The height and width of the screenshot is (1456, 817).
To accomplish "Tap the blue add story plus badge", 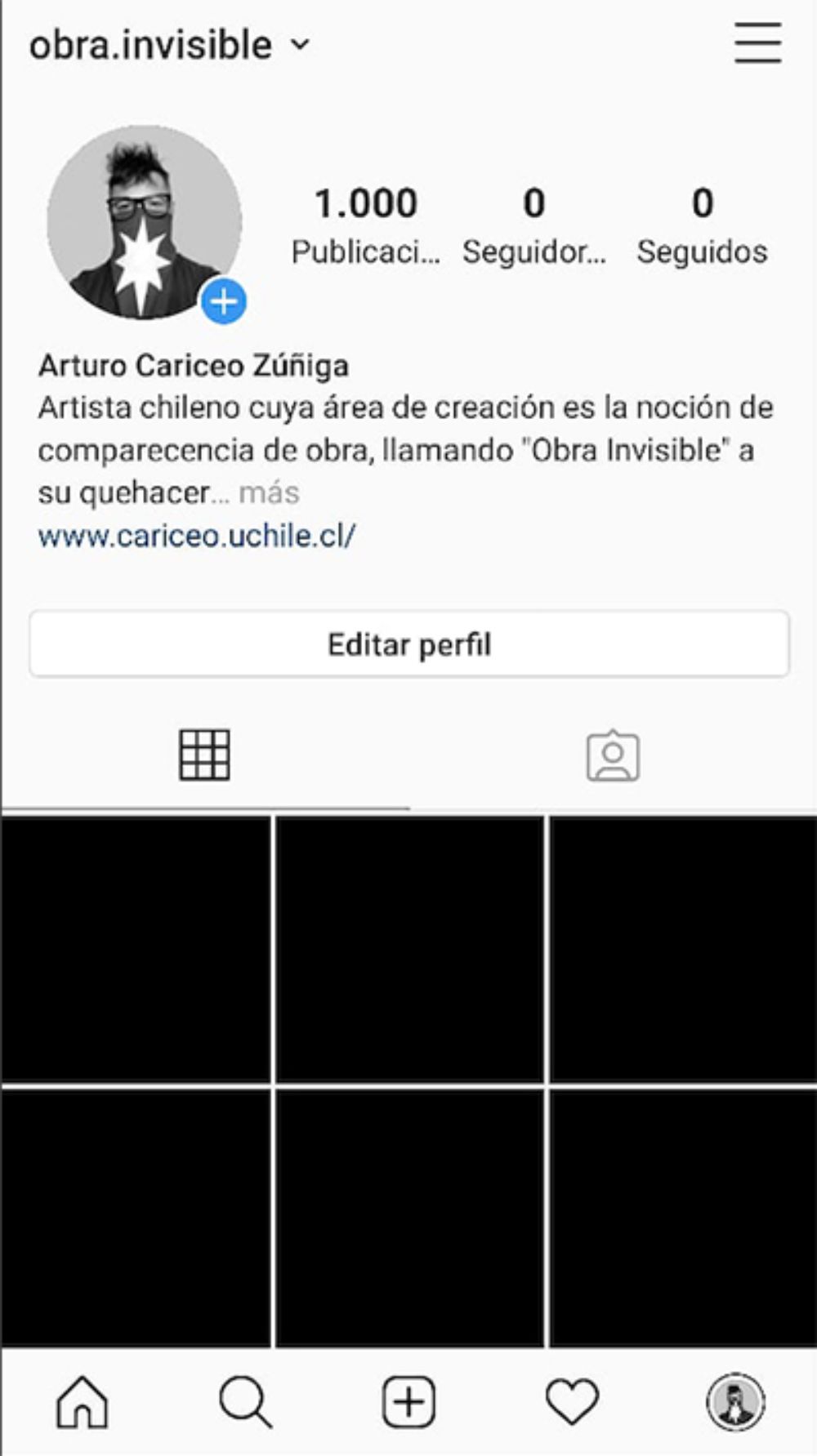I will [221, 301].
